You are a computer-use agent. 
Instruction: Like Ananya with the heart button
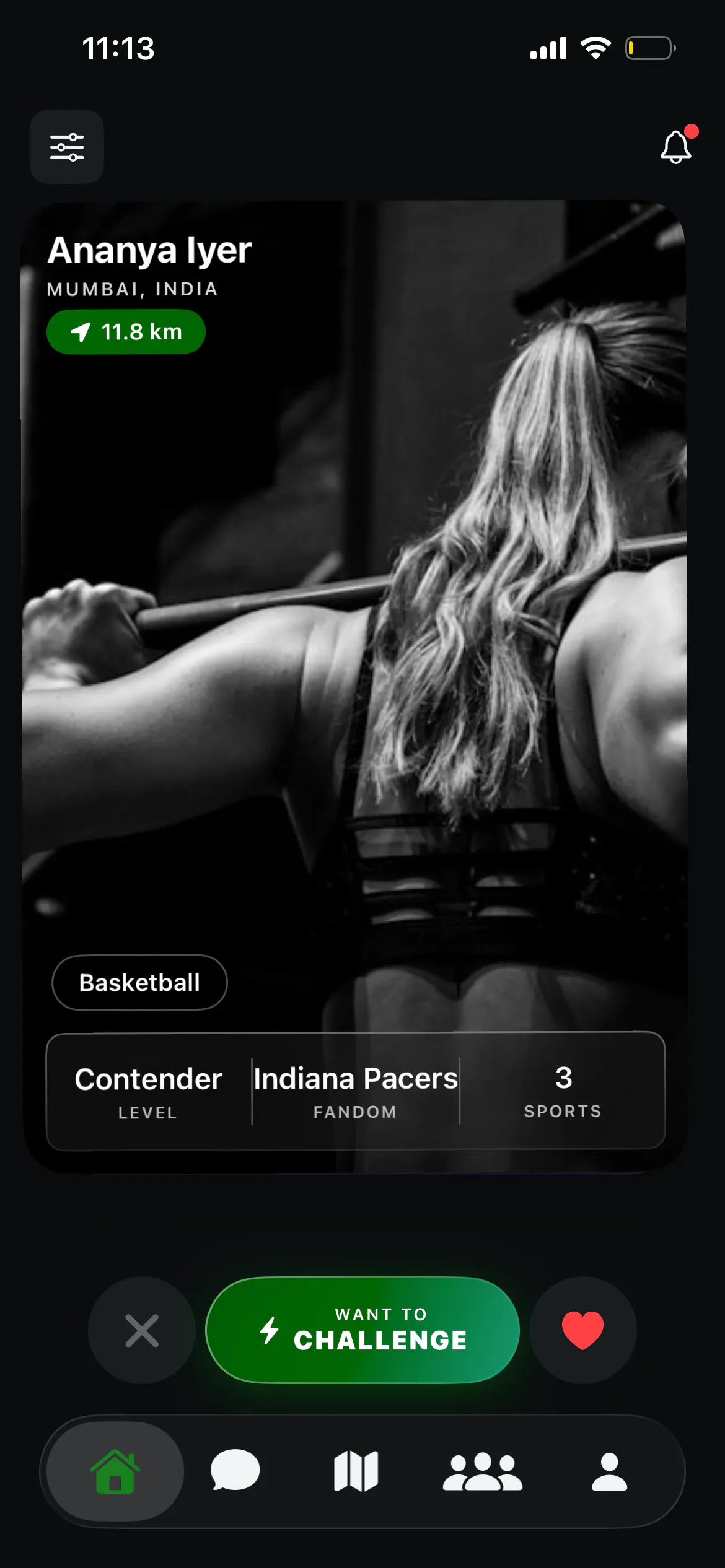point(582,1330)
